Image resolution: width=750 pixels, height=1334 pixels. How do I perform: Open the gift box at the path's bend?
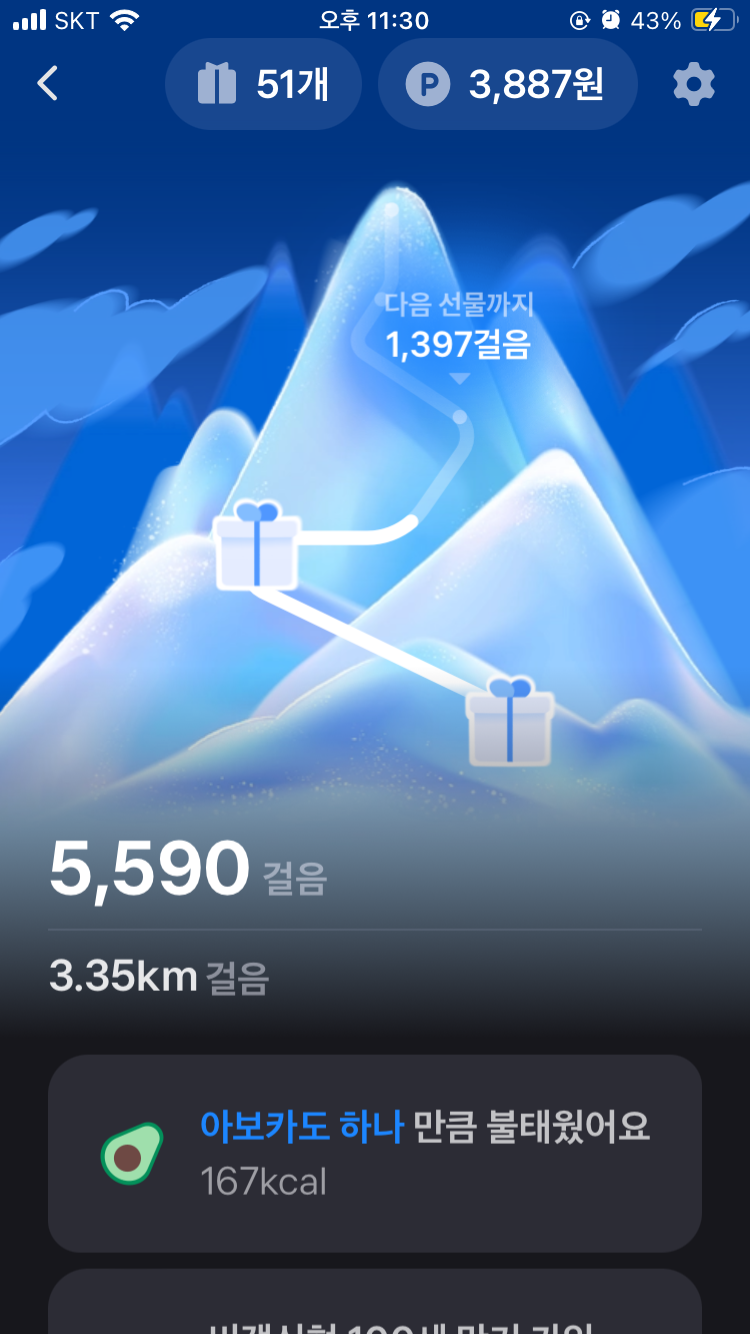coord(258,546)
